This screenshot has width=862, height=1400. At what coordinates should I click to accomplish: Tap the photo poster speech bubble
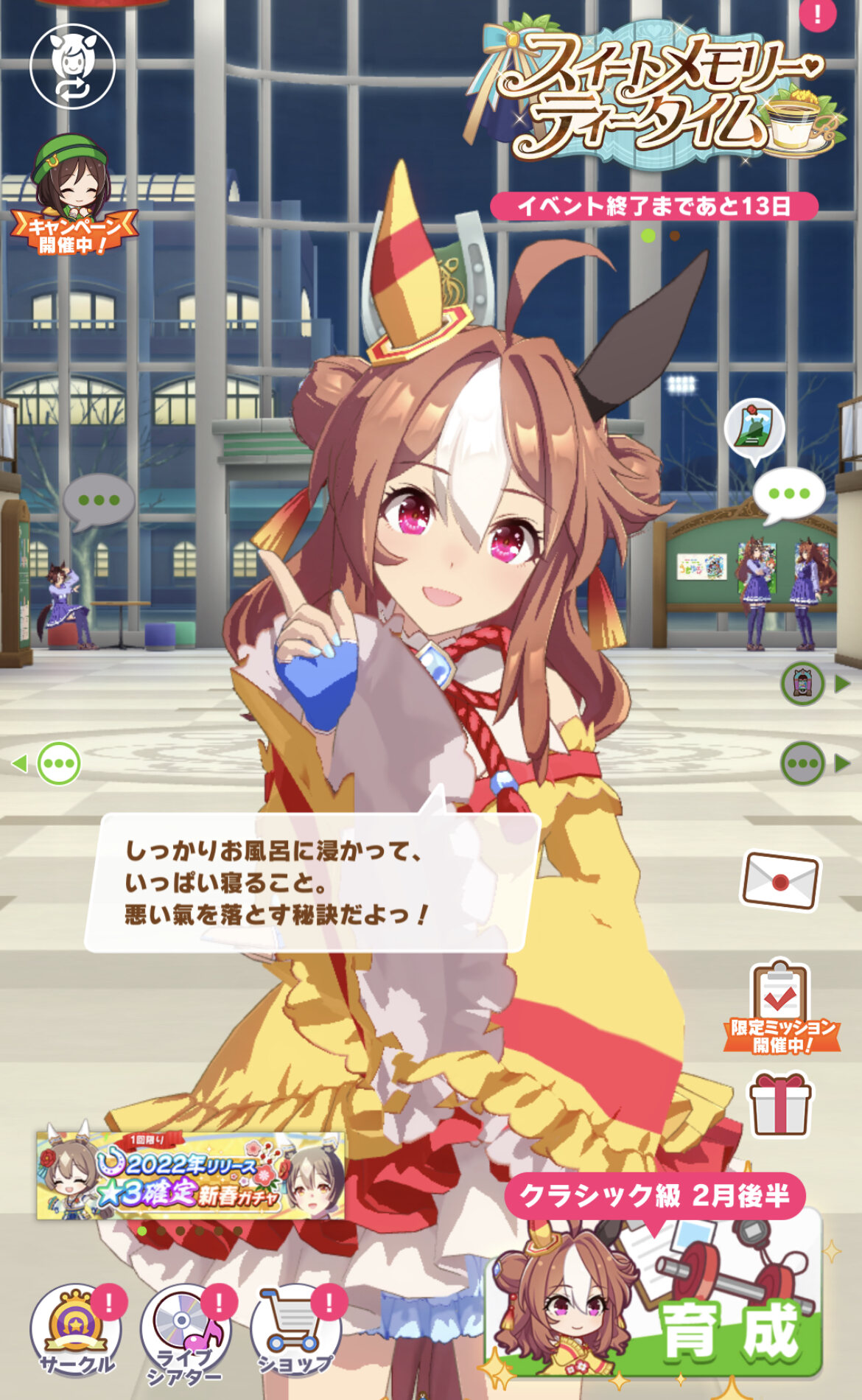coord(754,430)
